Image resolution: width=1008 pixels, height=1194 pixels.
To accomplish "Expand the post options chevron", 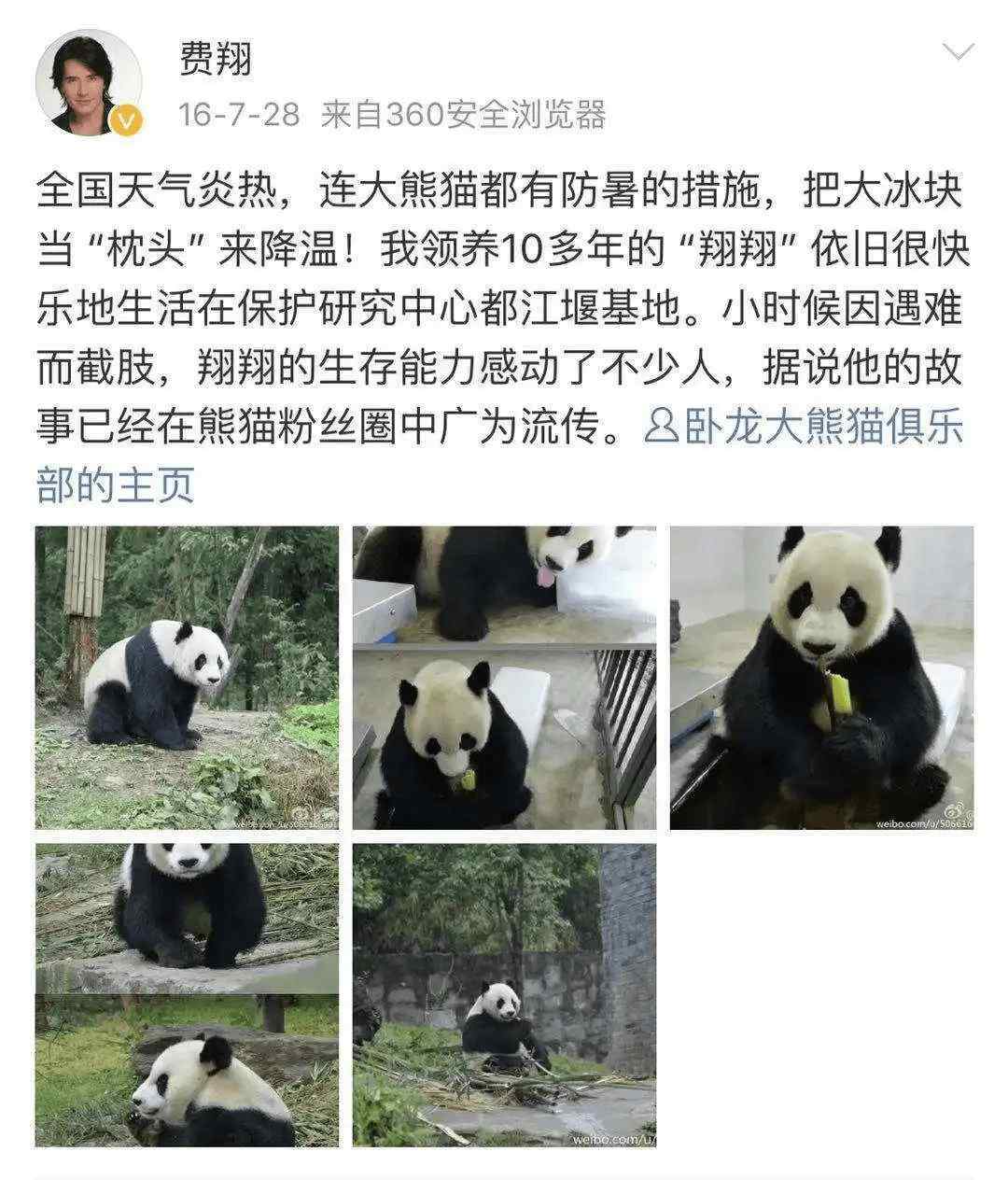I will point(958,52).
